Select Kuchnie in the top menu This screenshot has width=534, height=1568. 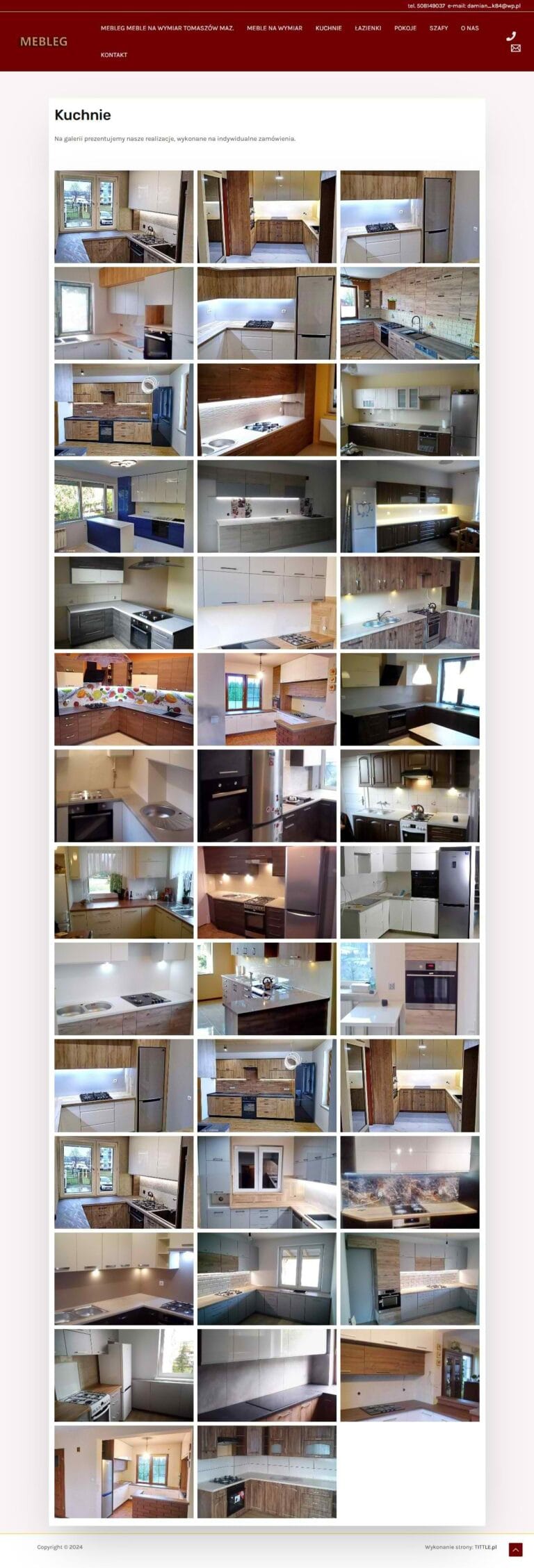[328, 28]
